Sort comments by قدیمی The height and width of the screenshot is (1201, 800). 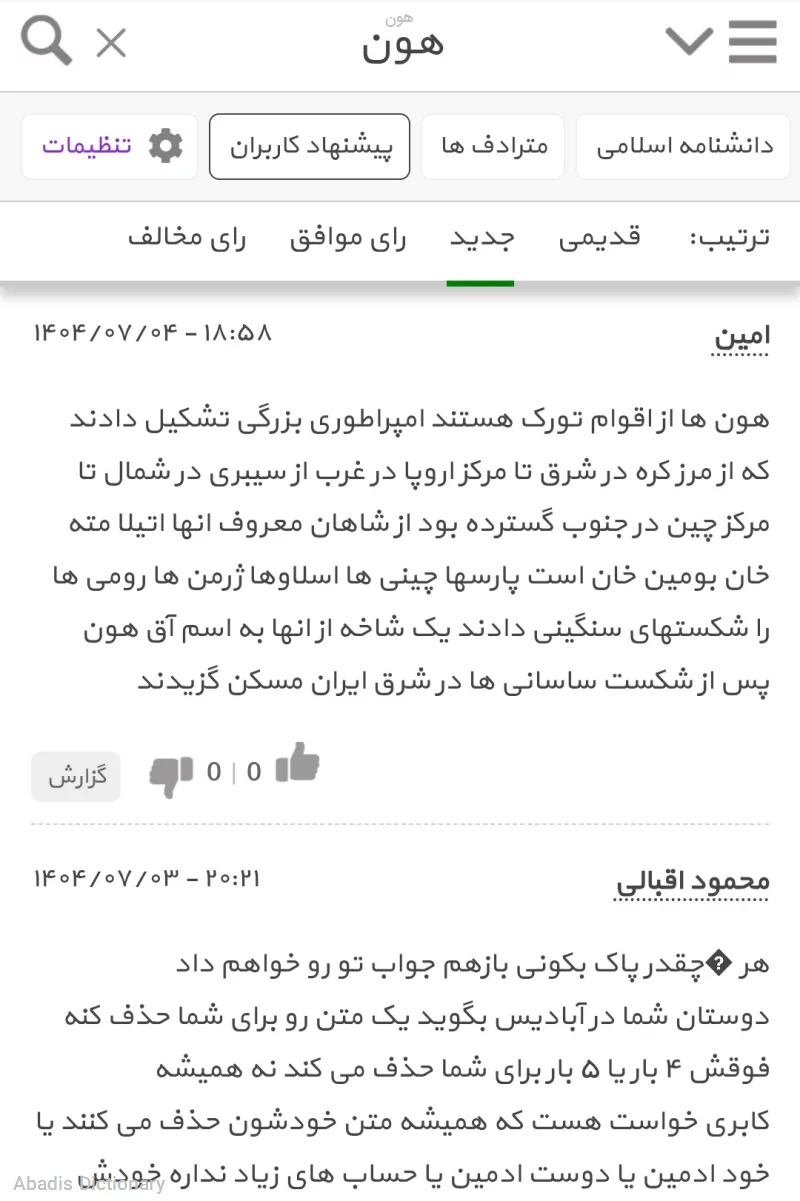[599, 239]
